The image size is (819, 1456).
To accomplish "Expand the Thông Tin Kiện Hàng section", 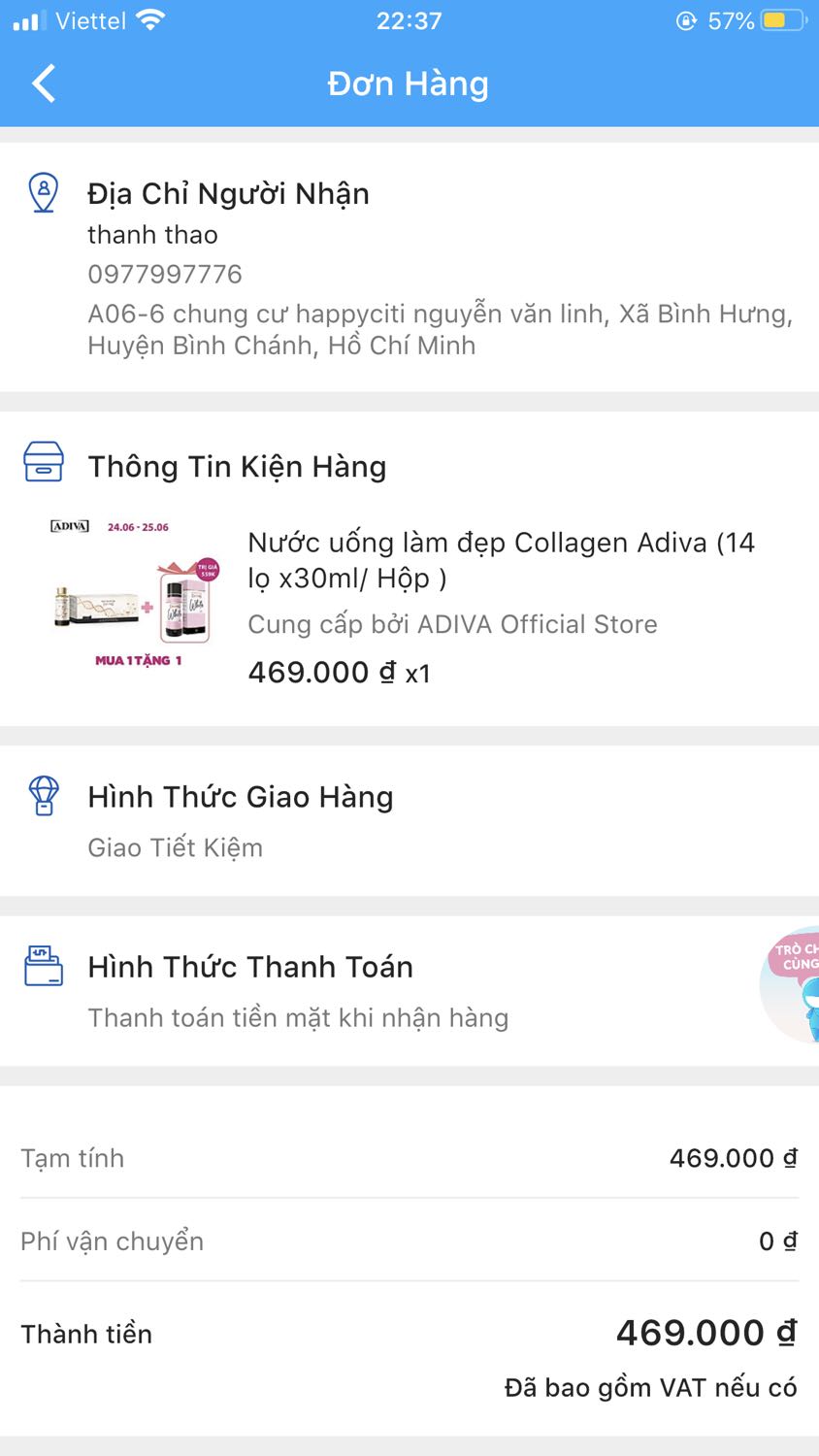I will (x=237, y=466).
